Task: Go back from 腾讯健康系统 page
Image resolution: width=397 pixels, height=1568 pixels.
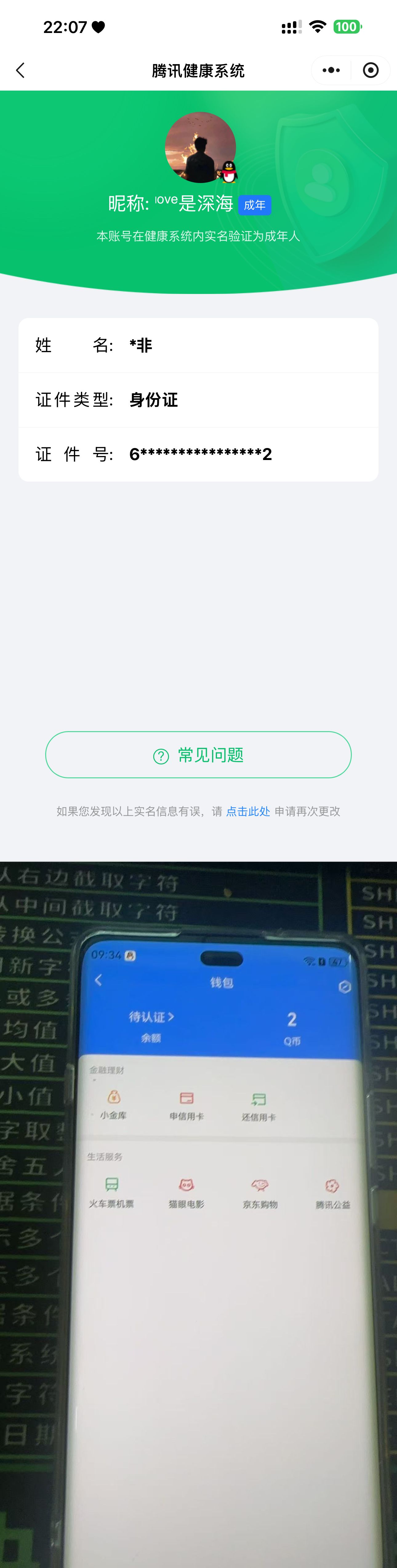Action: pyautogui.click(x=20, y=71)
